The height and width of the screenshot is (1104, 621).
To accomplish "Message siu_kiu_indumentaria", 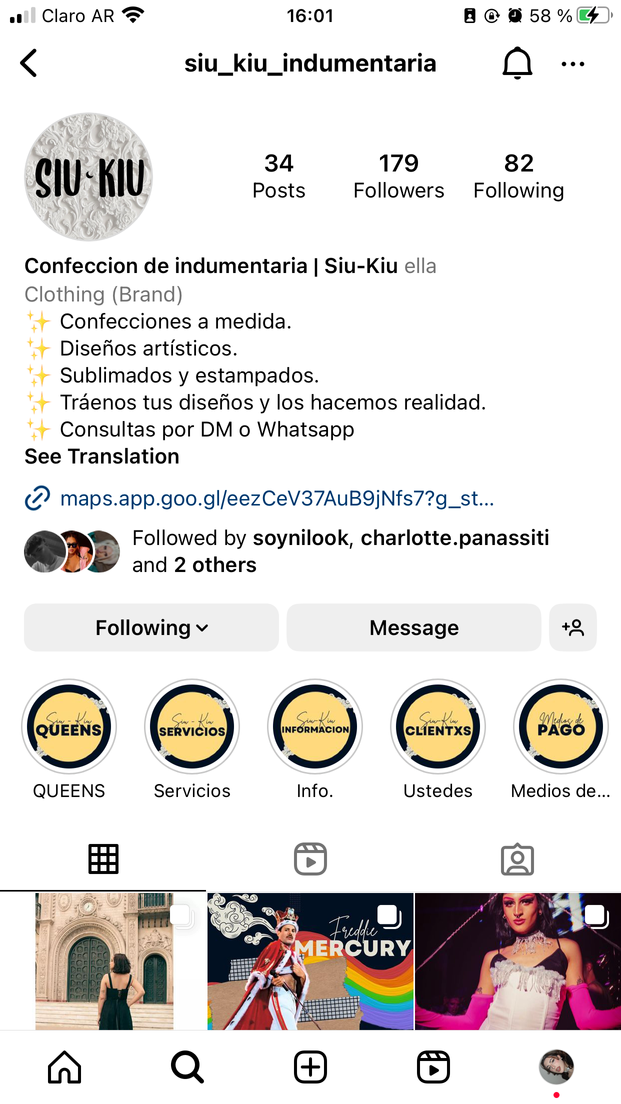I will point(414,628).
